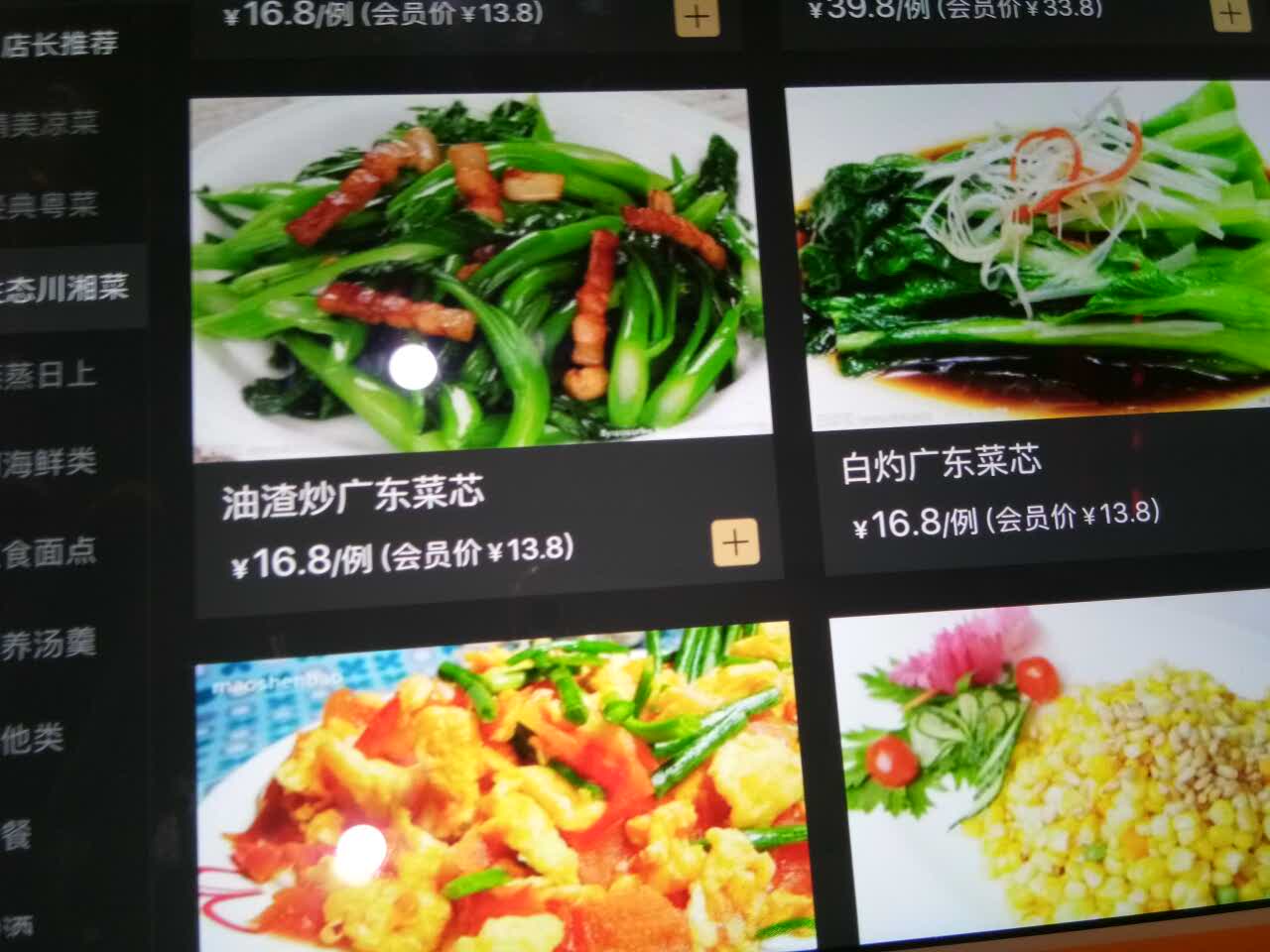Add 油渣炒广东菜芯 with its plus button
This screenshot has height=952, width=1270.
[735, 542]
